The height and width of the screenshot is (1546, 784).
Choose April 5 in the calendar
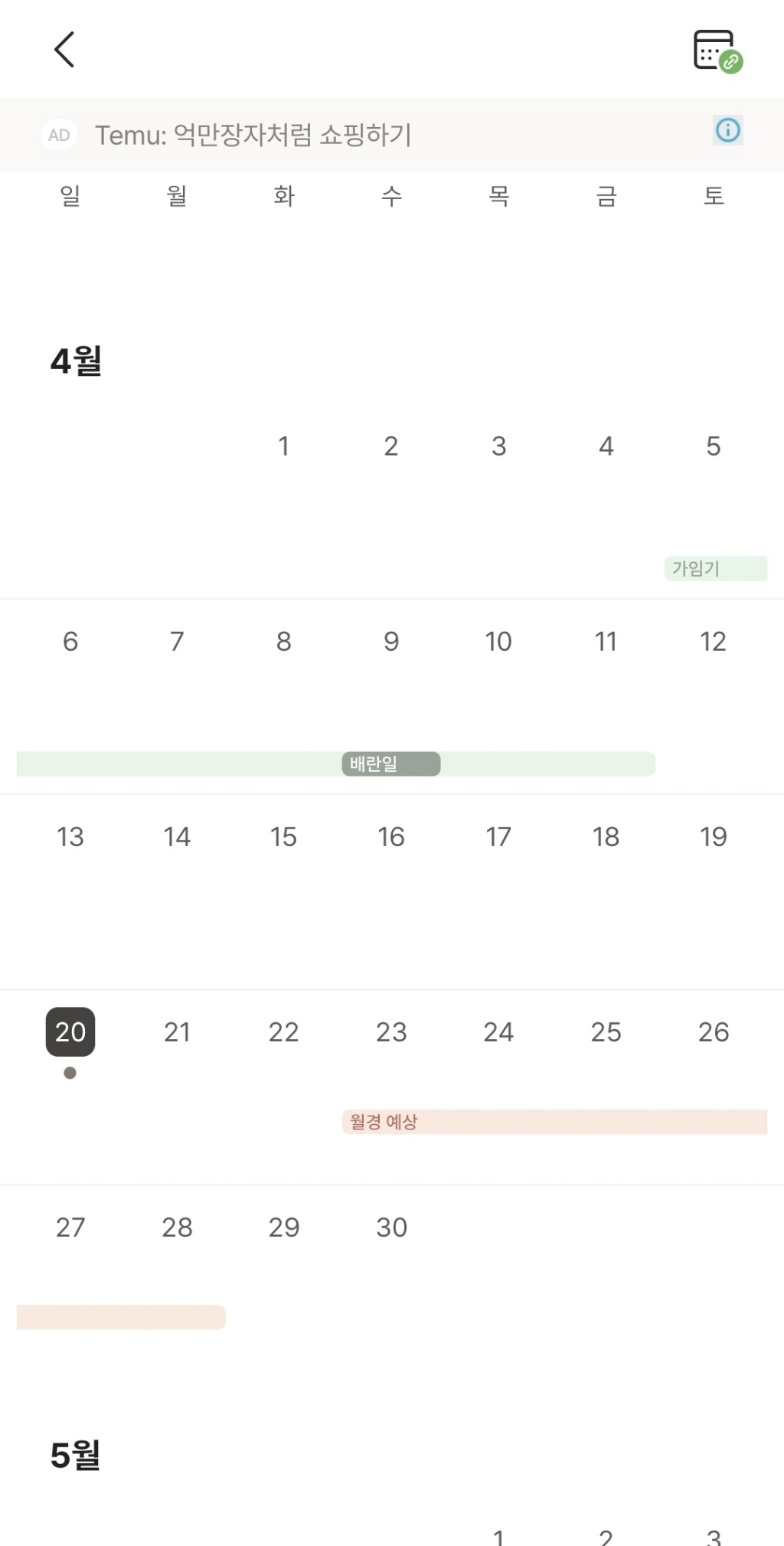[x=713, y=446]
